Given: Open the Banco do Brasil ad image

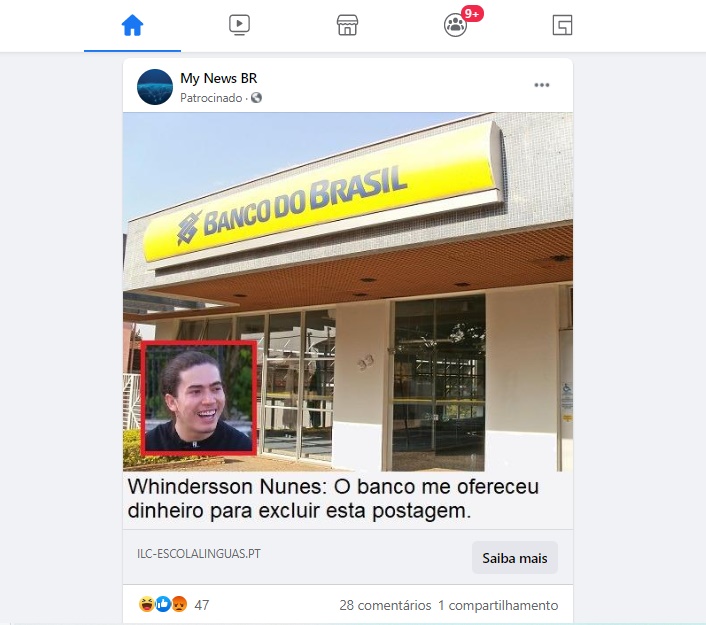Looking at the screenshot, I should (x=347, y=290).
